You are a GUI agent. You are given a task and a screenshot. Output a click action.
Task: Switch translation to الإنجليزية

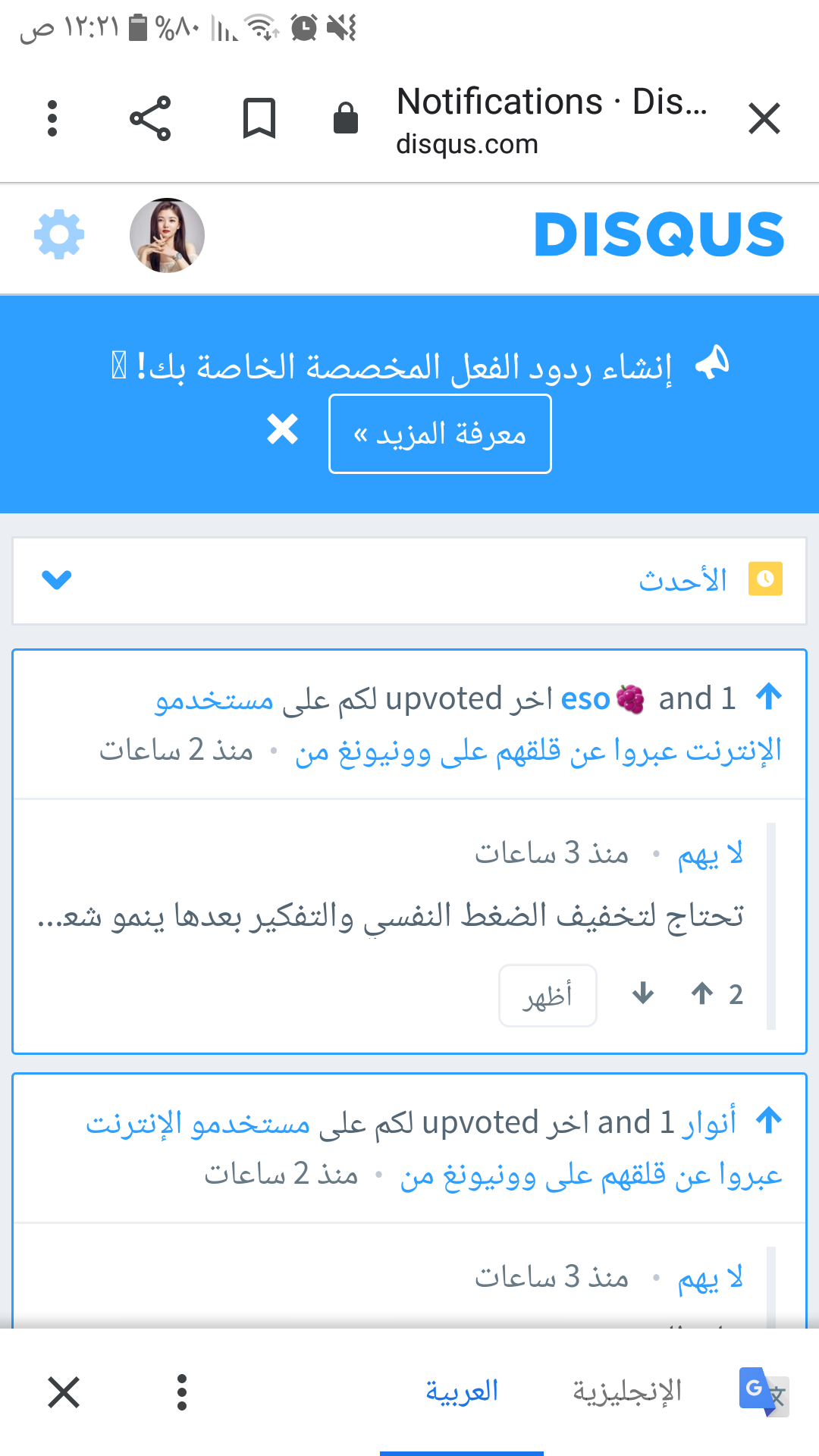pyautogui.click(x=626, y=1392)
